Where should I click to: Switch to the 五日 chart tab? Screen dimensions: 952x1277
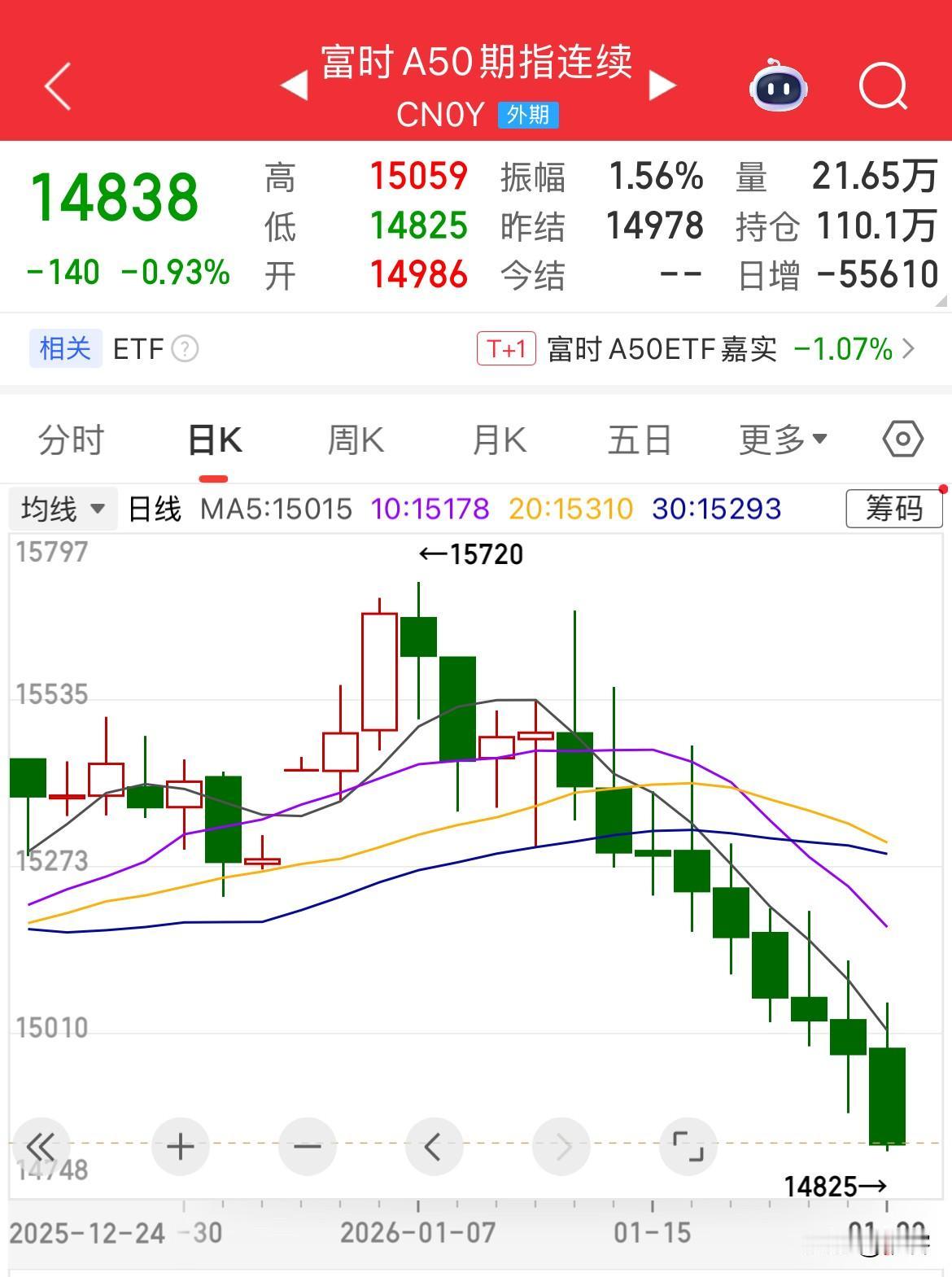pyautogui.click(x=640, y=440)
